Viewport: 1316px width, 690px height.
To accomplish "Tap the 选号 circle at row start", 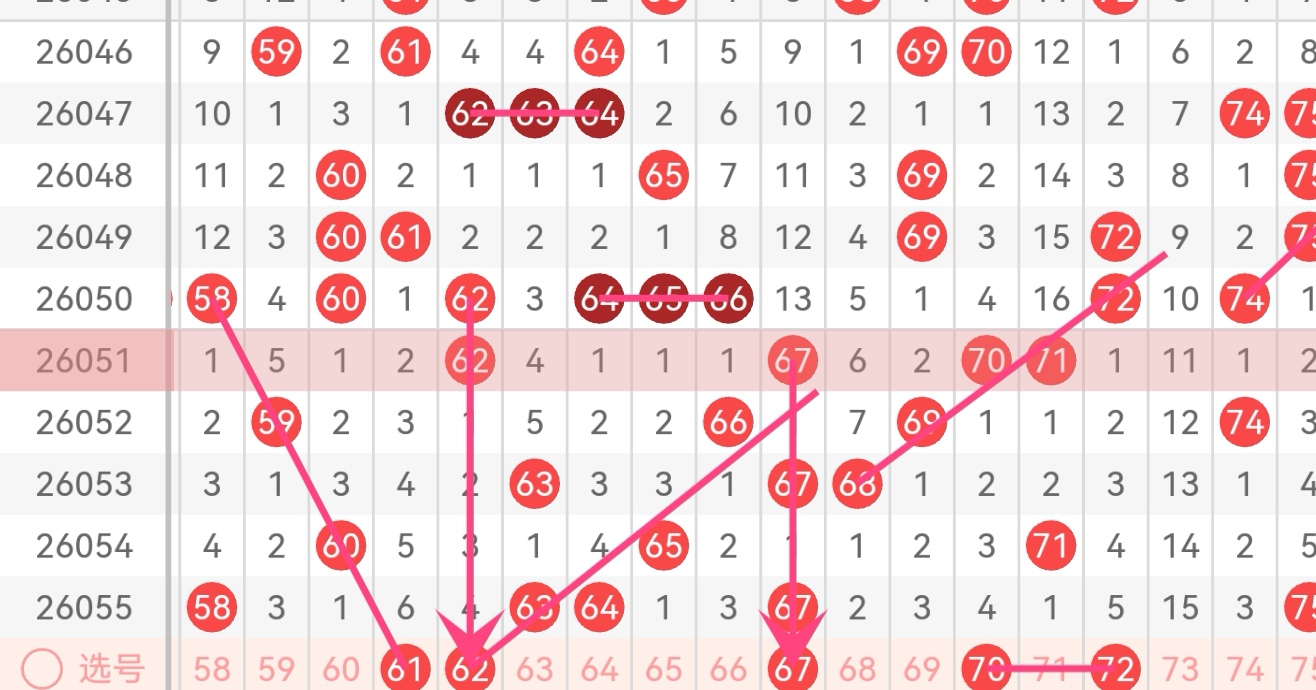I will [x=41, y=669].
